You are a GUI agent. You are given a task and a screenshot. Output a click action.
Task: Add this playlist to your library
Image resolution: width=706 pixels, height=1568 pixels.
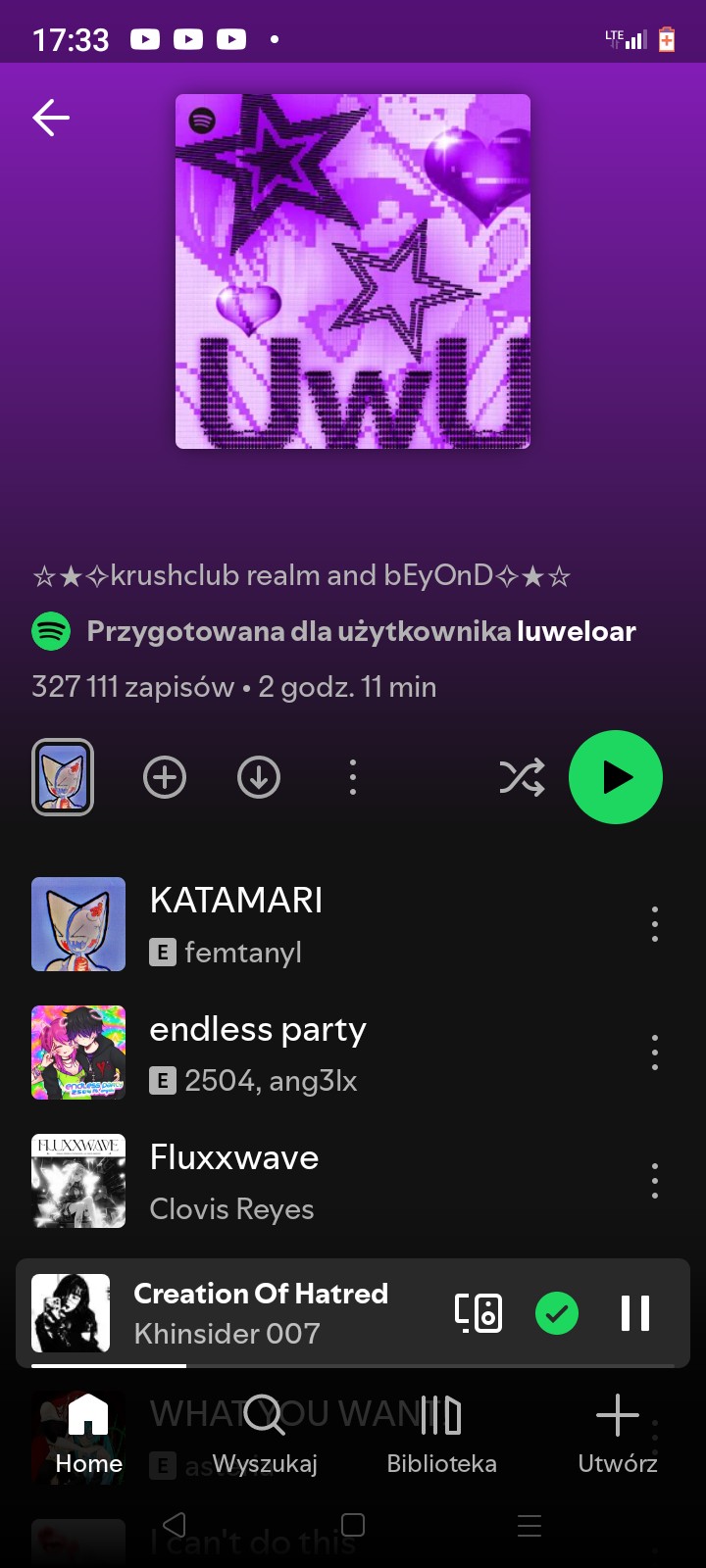(165, 777)
